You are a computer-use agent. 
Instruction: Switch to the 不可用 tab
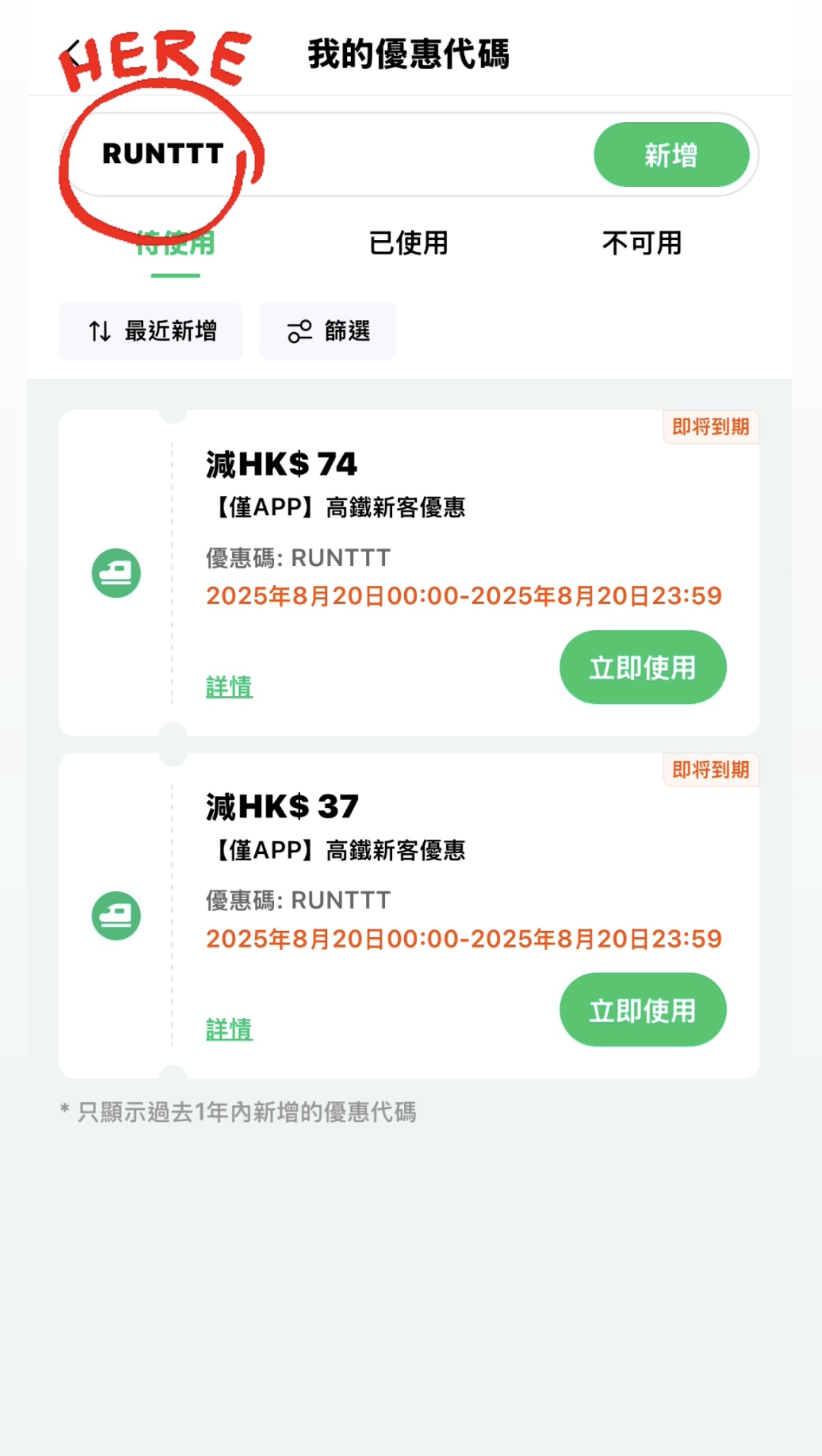pyautogui.click(x=641, y=243)
